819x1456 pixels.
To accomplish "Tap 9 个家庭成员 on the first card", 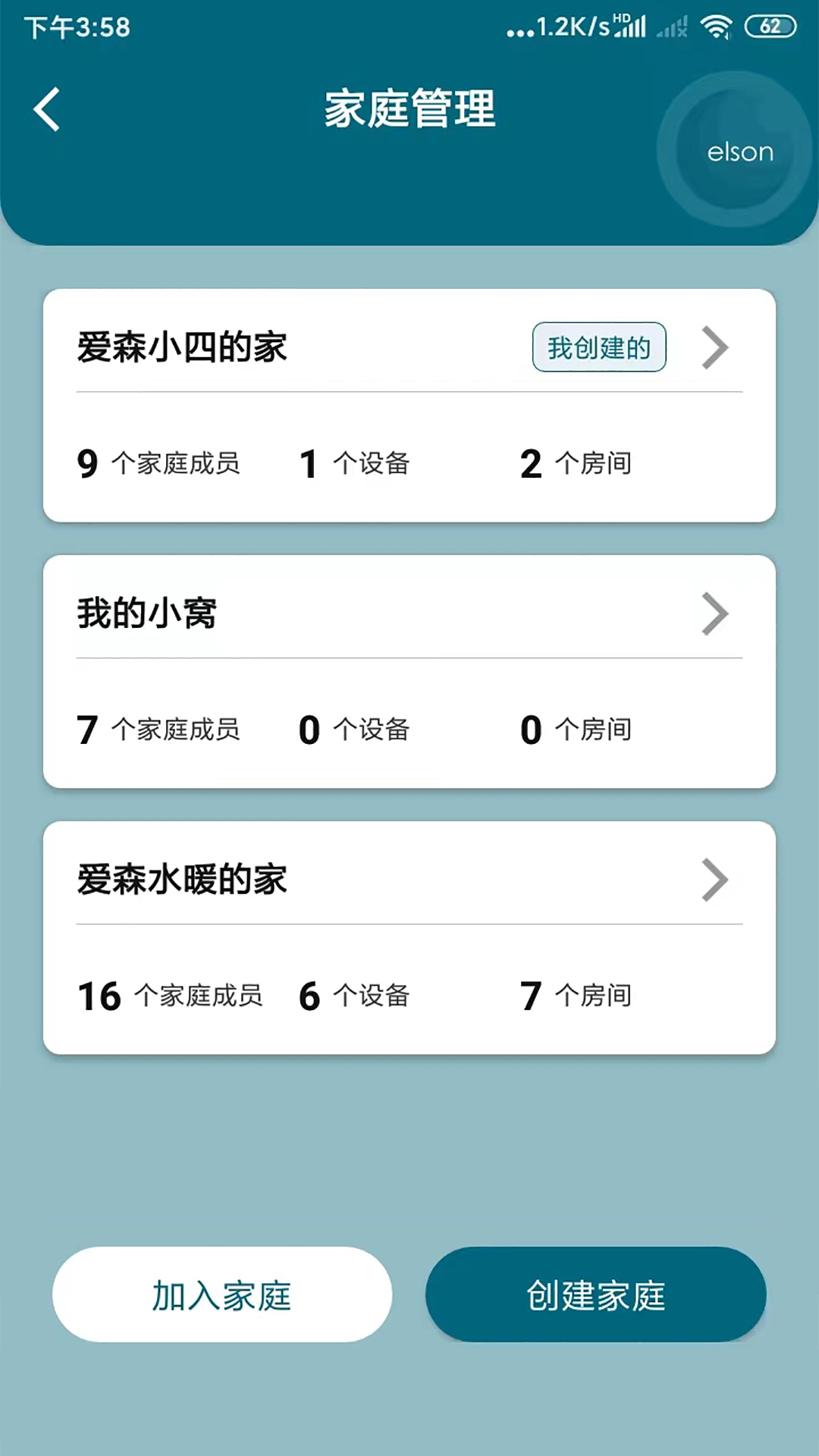I will click(x=158, y=463).
